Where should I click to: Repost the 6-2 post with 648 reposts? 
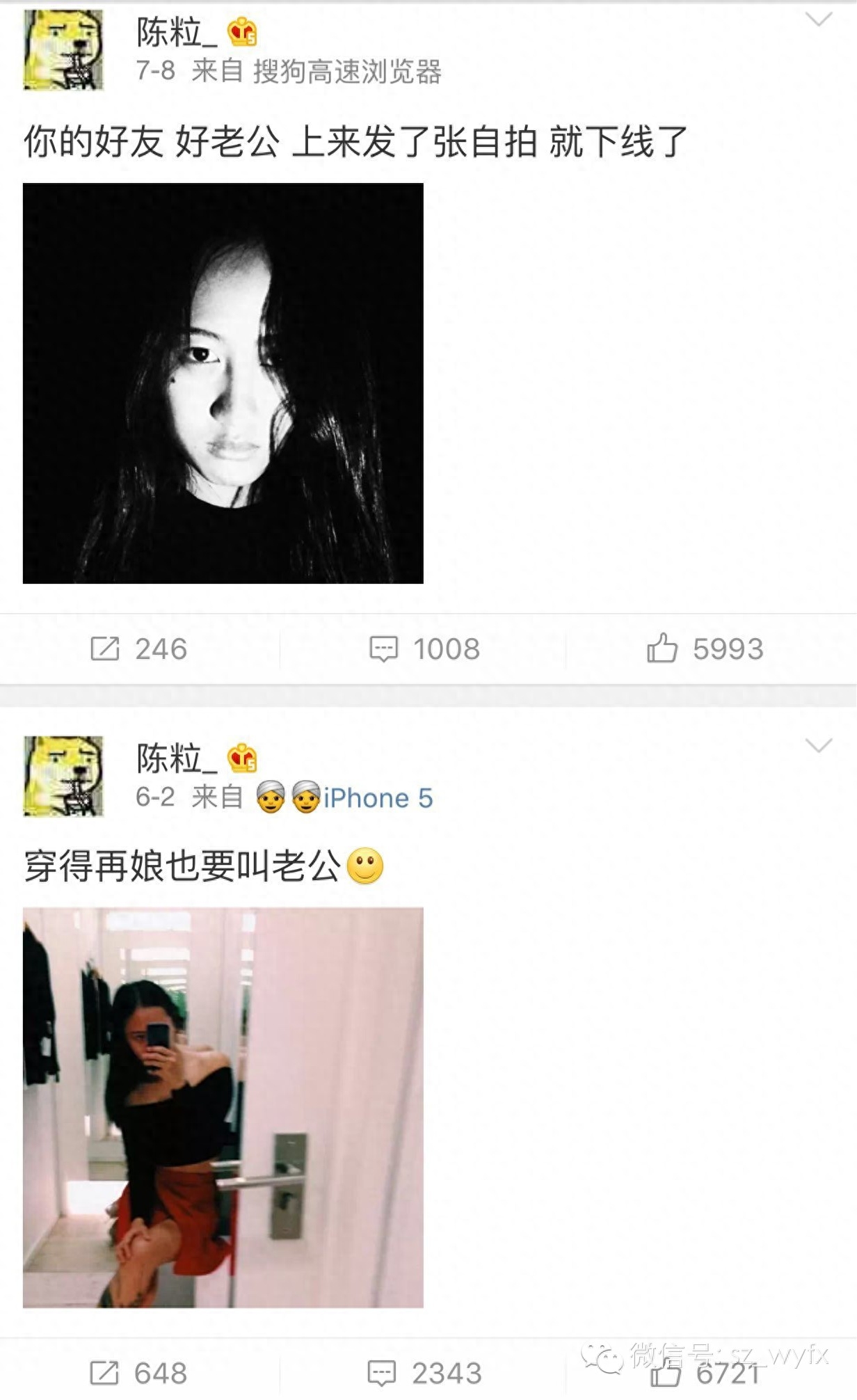(x=138, y=1373)
